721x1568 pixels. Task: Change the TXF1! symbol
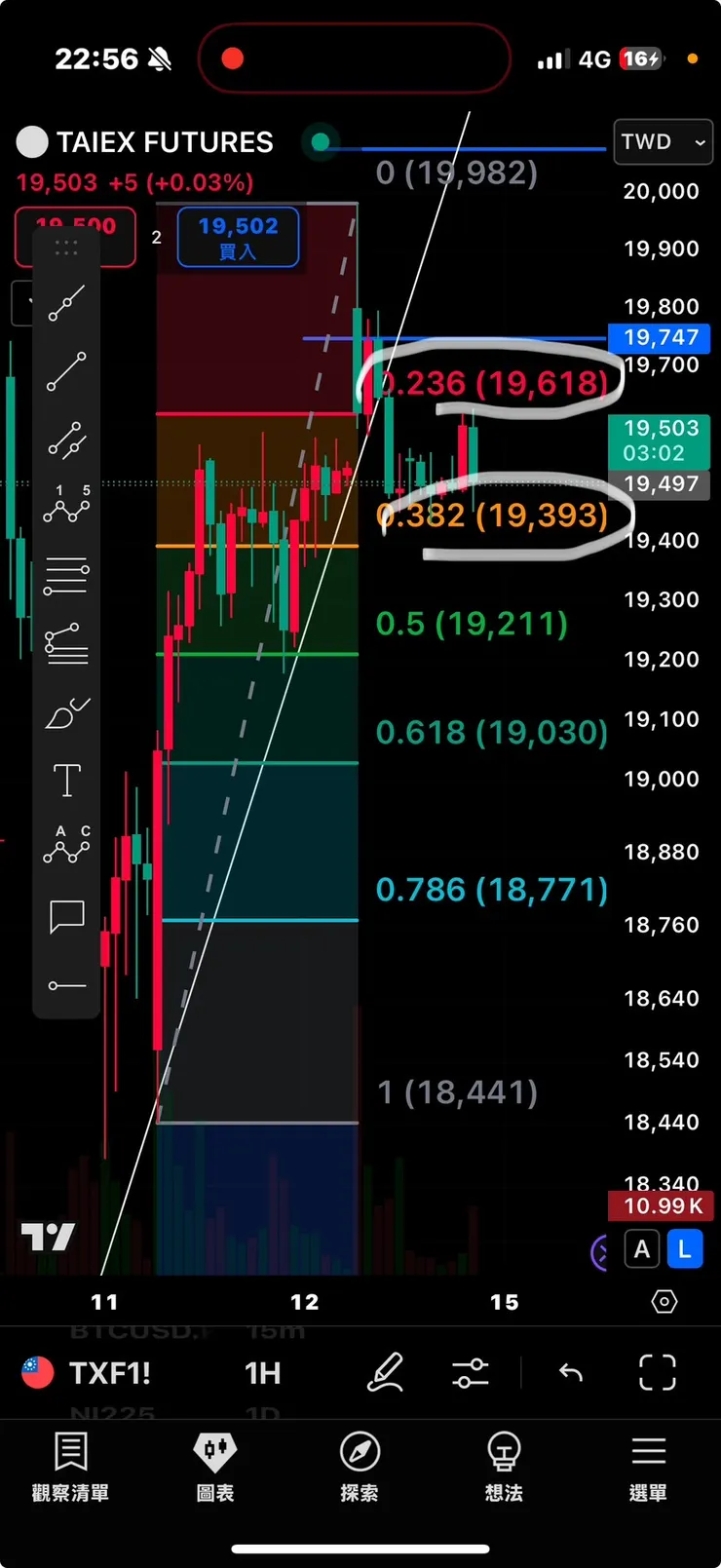pos(109,1373)
